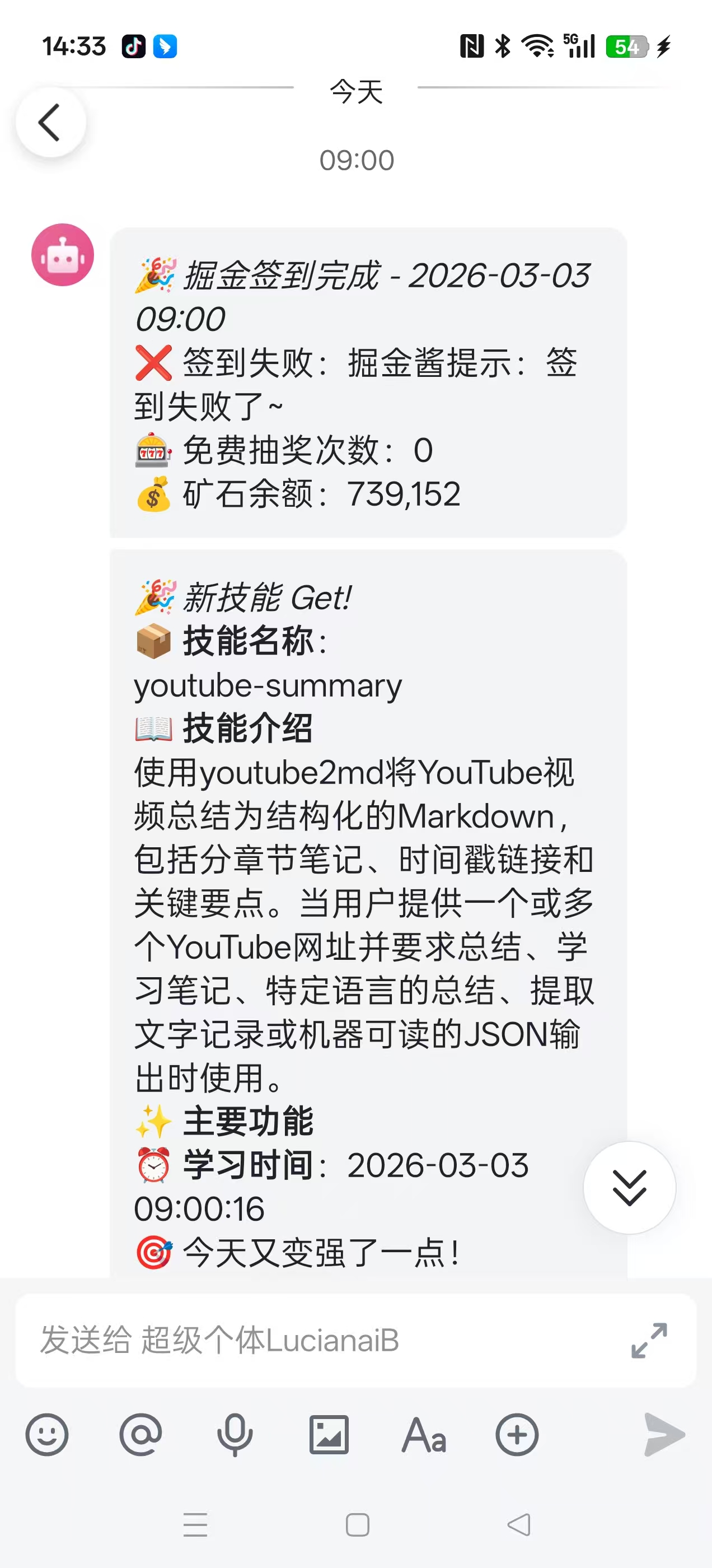The image size is (712, 1568).
Task: Jump to latest messages with double-chevron button
Action: click(629, 1187)
